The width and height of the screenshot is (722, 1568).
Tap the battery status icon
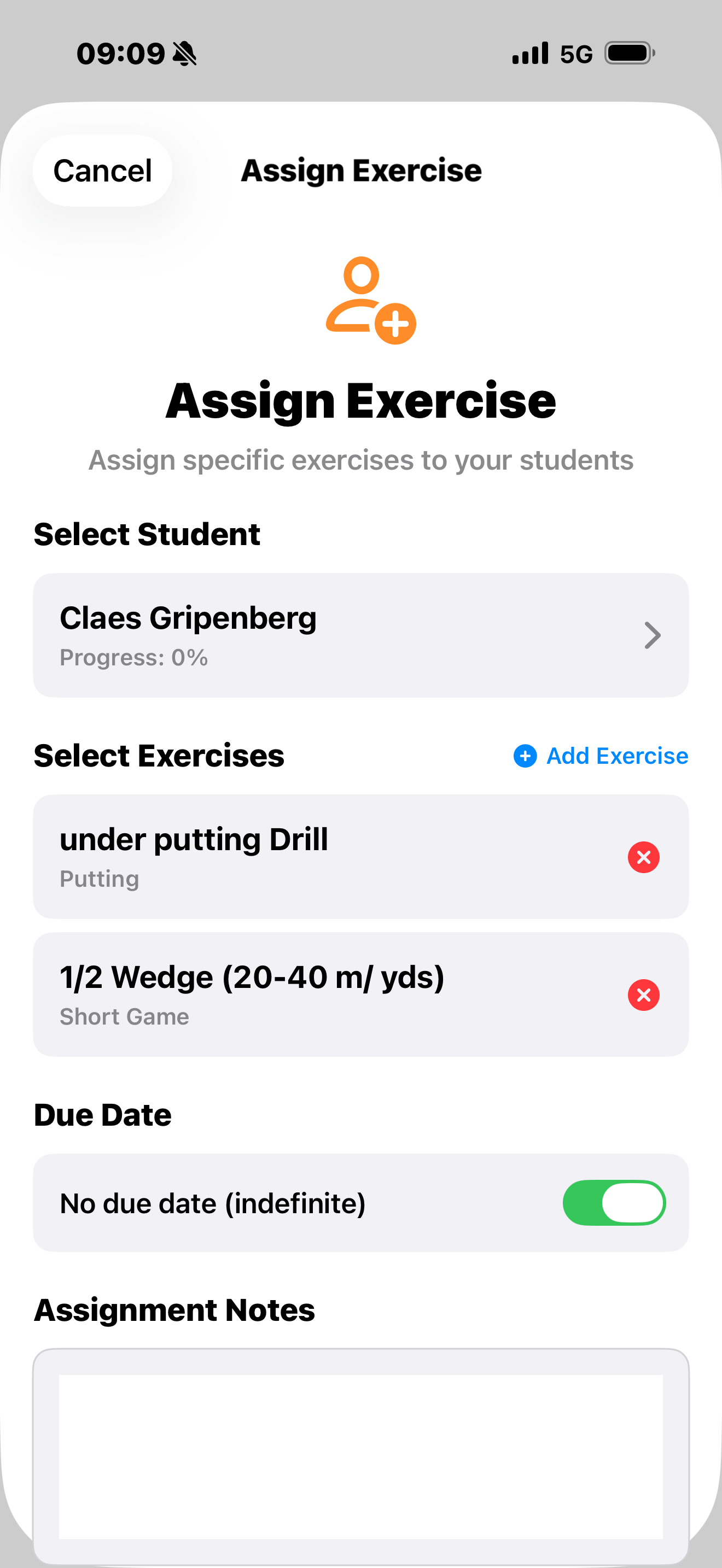628,53
